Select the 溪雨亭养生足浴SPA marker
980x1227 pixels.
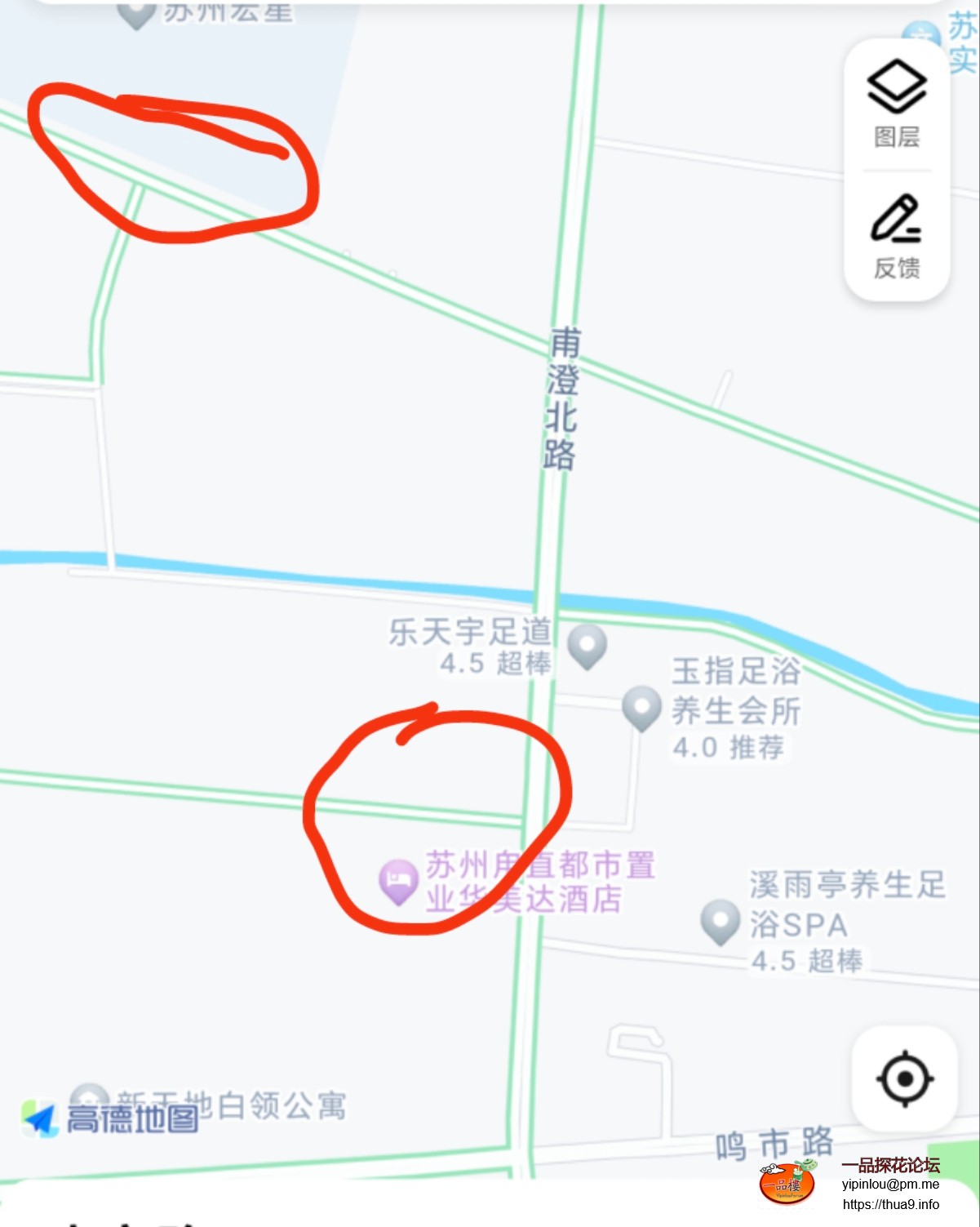pyautogui.click(x=721, y=921)
